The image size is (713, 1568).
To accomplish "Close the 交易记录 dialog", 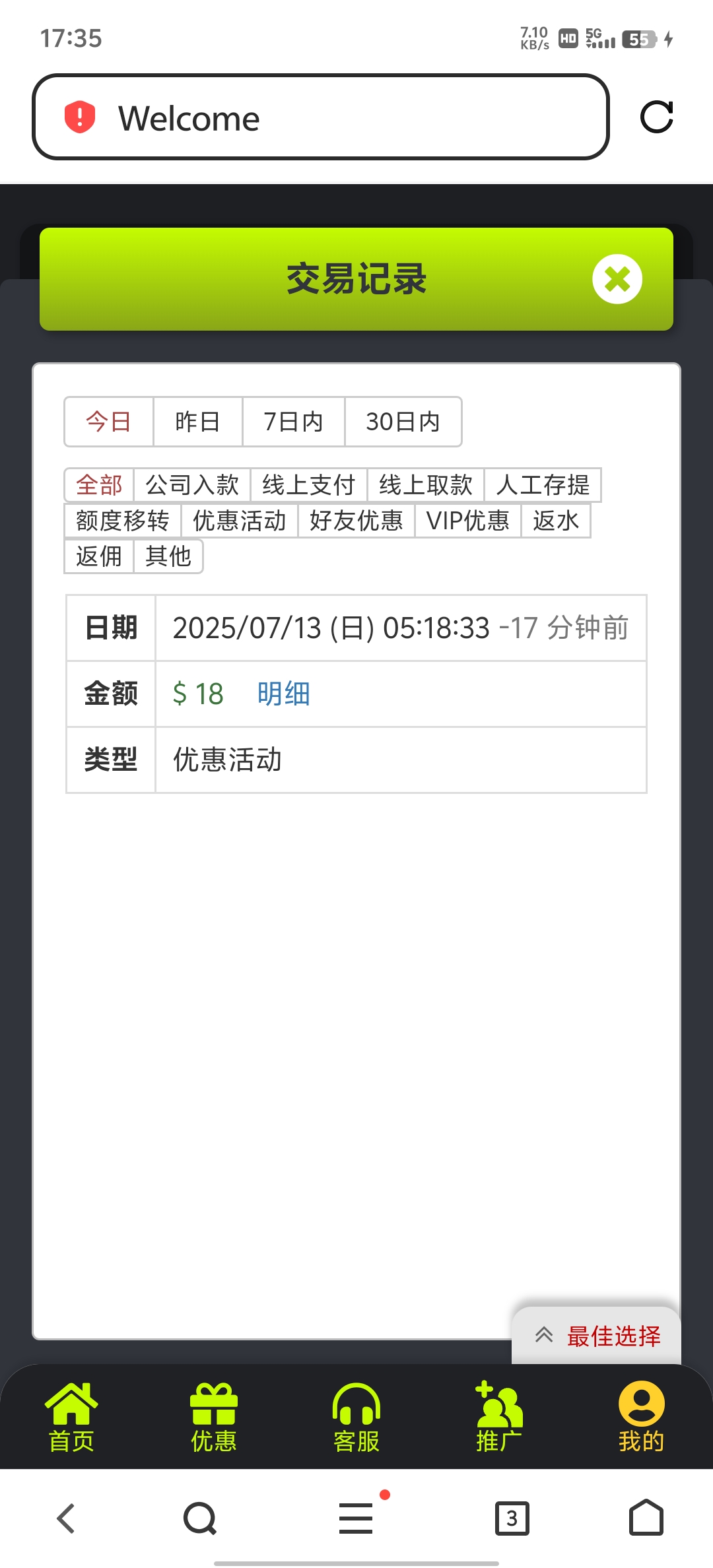I will point(617,279).
